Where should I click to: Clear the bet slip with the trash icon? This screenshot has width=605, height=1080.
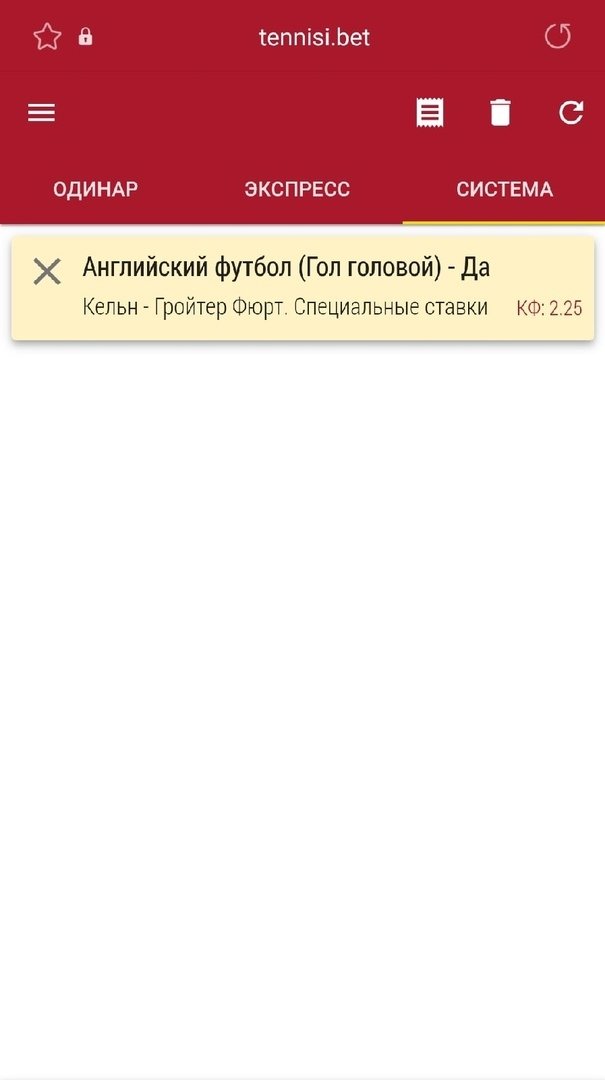tap(500, 113)
